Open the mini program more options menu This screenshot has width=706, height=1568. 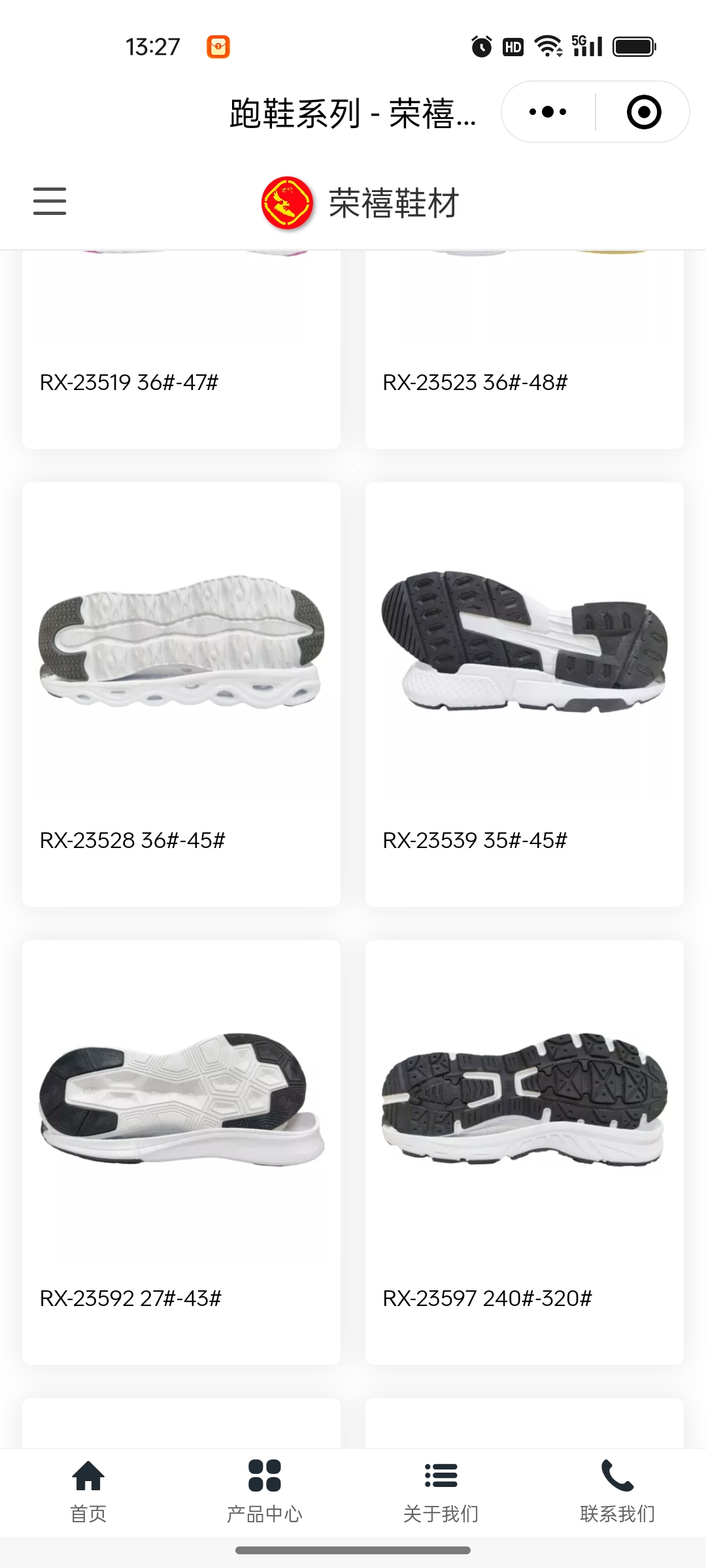pyautogui.click(x=548, y=112)
